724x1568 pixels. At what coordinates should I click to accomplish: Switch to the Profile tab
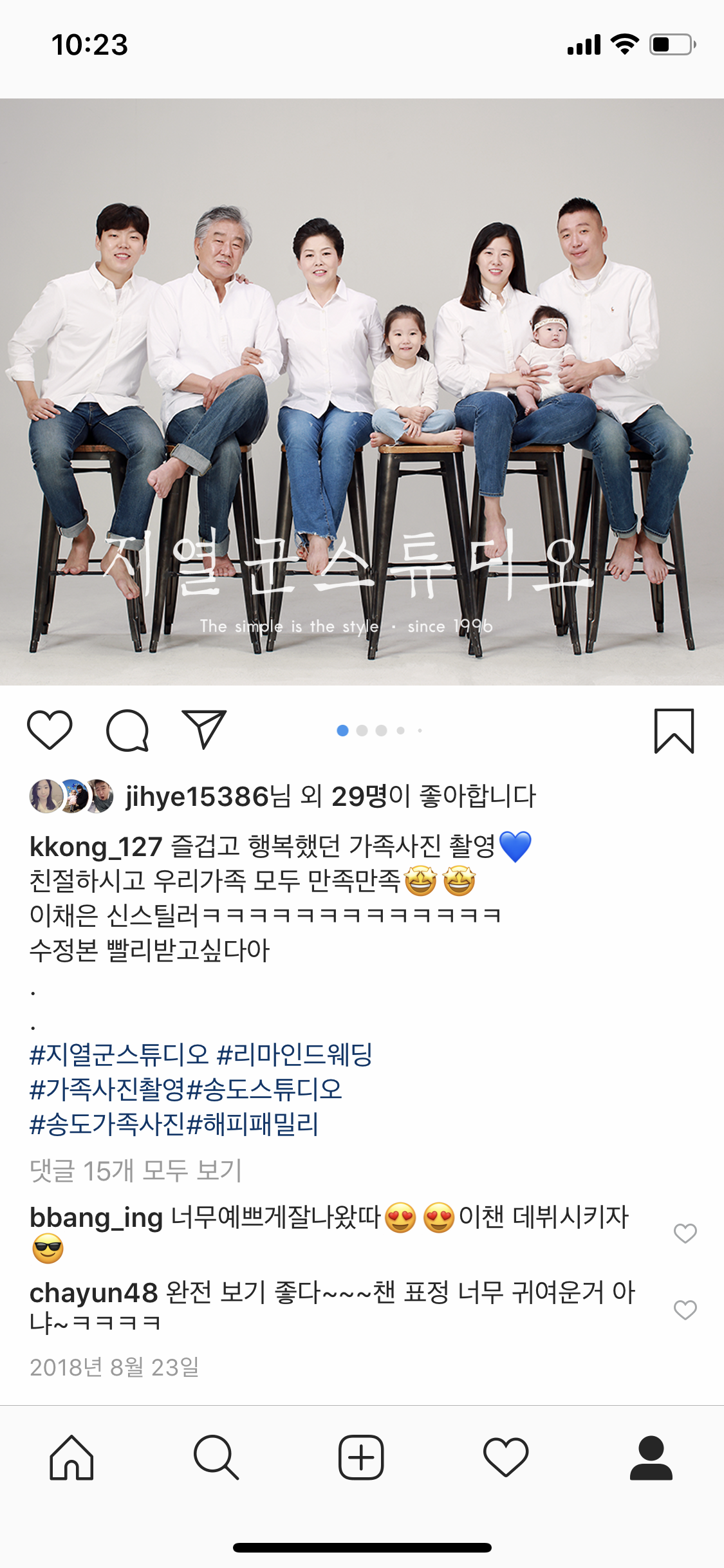(x=651, y=1457)
